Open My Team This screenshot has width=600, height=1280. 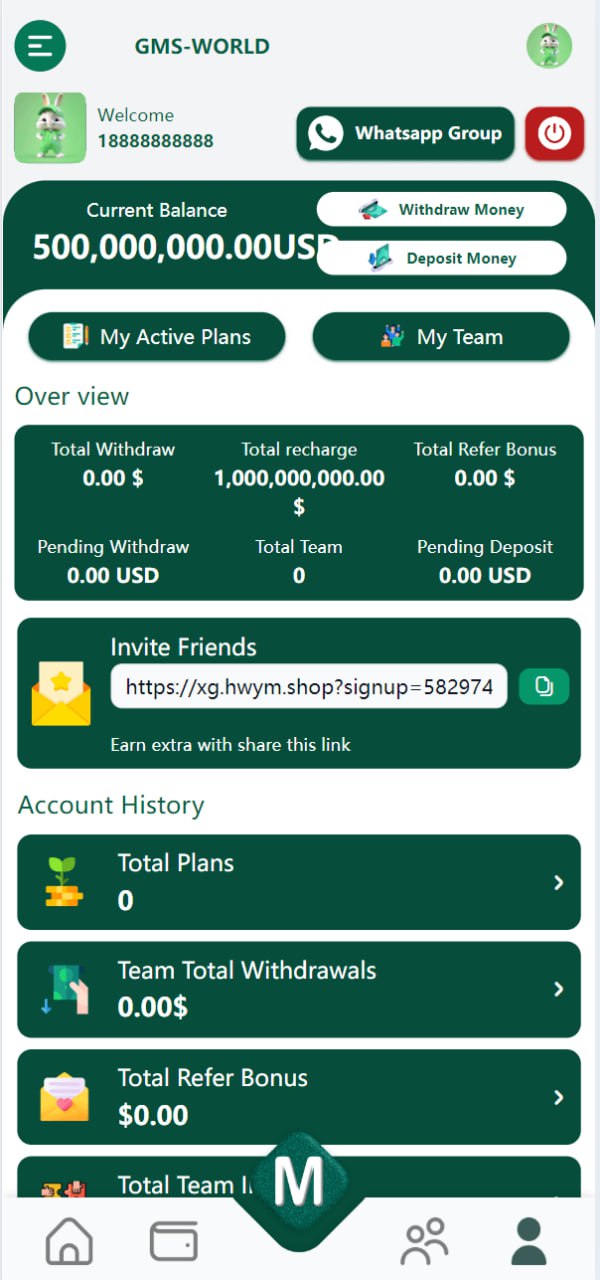[x=441, y=337]
